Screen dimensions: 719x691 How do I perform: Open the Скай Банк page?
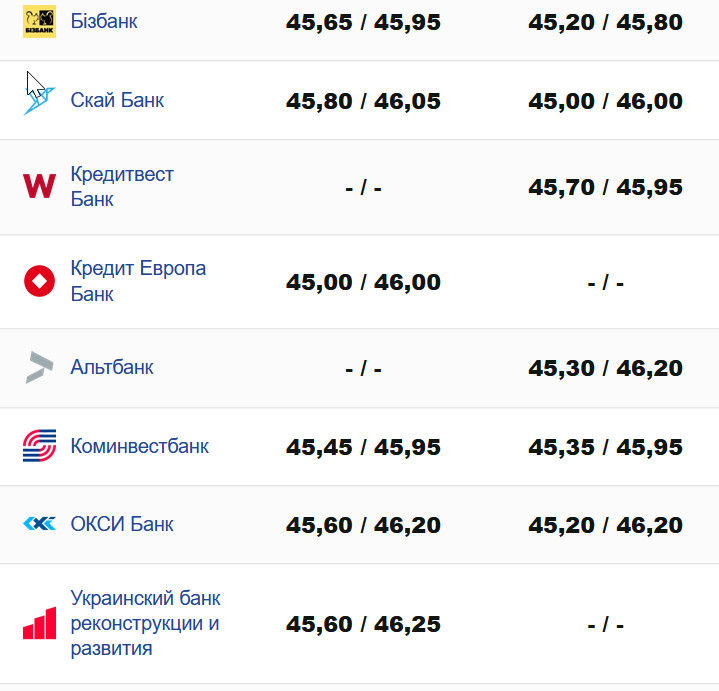click(117, 100)
